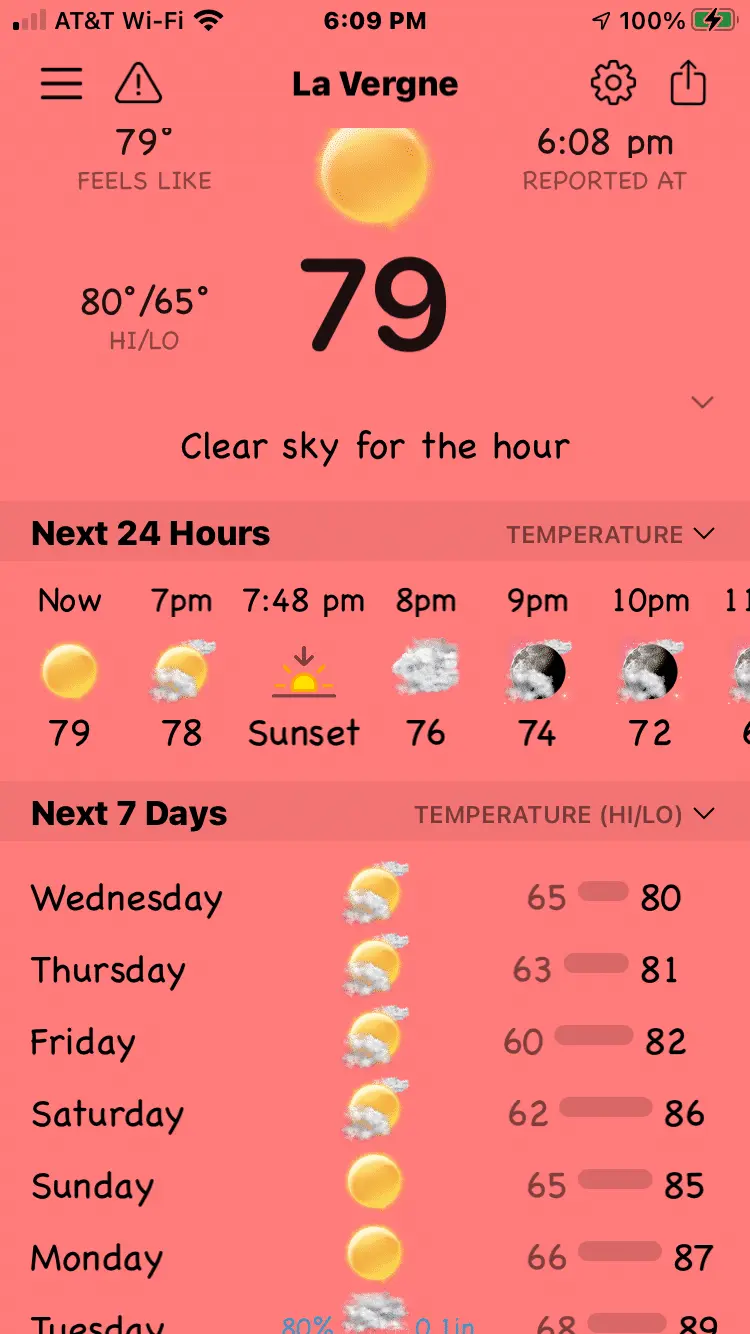Image resolution: width=750 pixels, height=1334 pixels.
Task: Open Next 24 Hours temperature dropdown
Action: click(x=610, y=534)
